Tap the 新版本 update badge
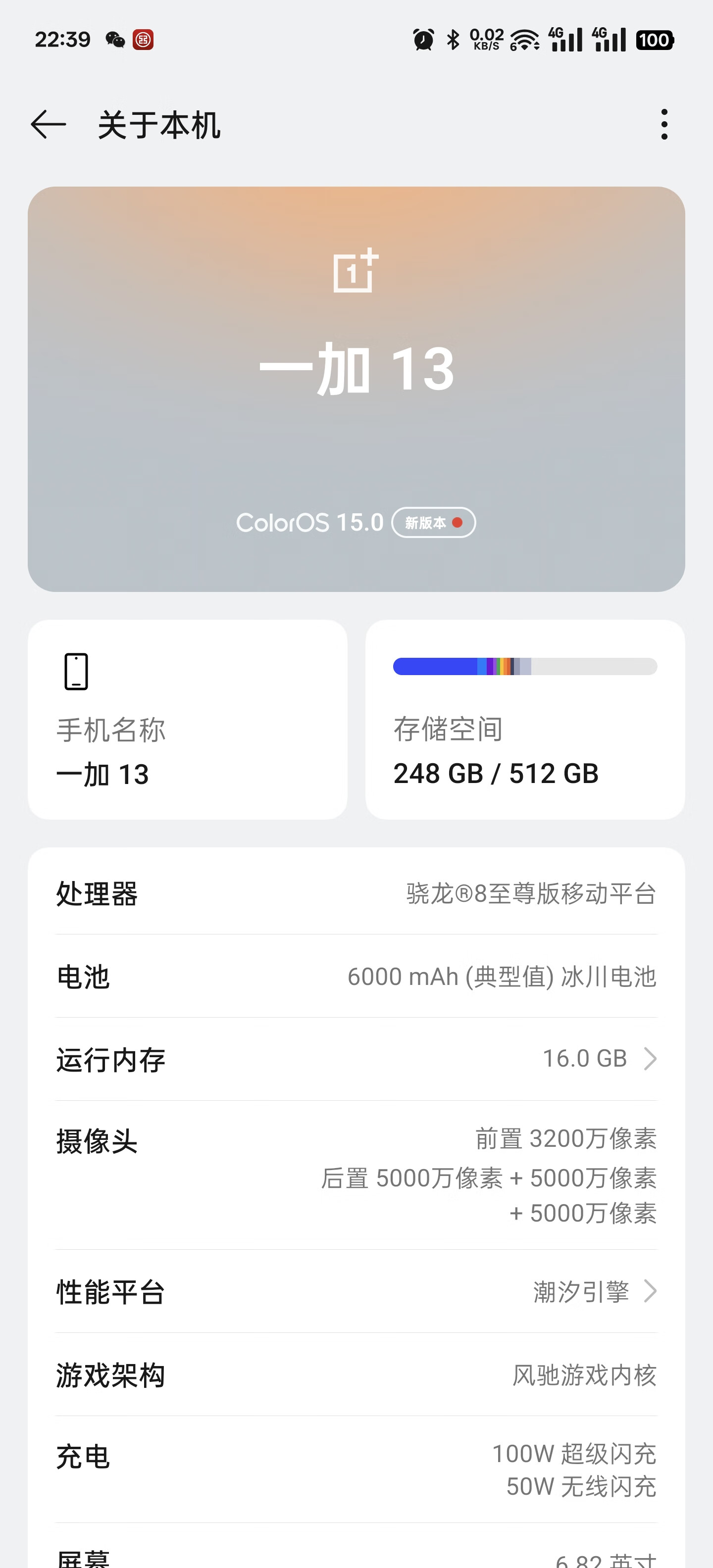 click(433, 523)
